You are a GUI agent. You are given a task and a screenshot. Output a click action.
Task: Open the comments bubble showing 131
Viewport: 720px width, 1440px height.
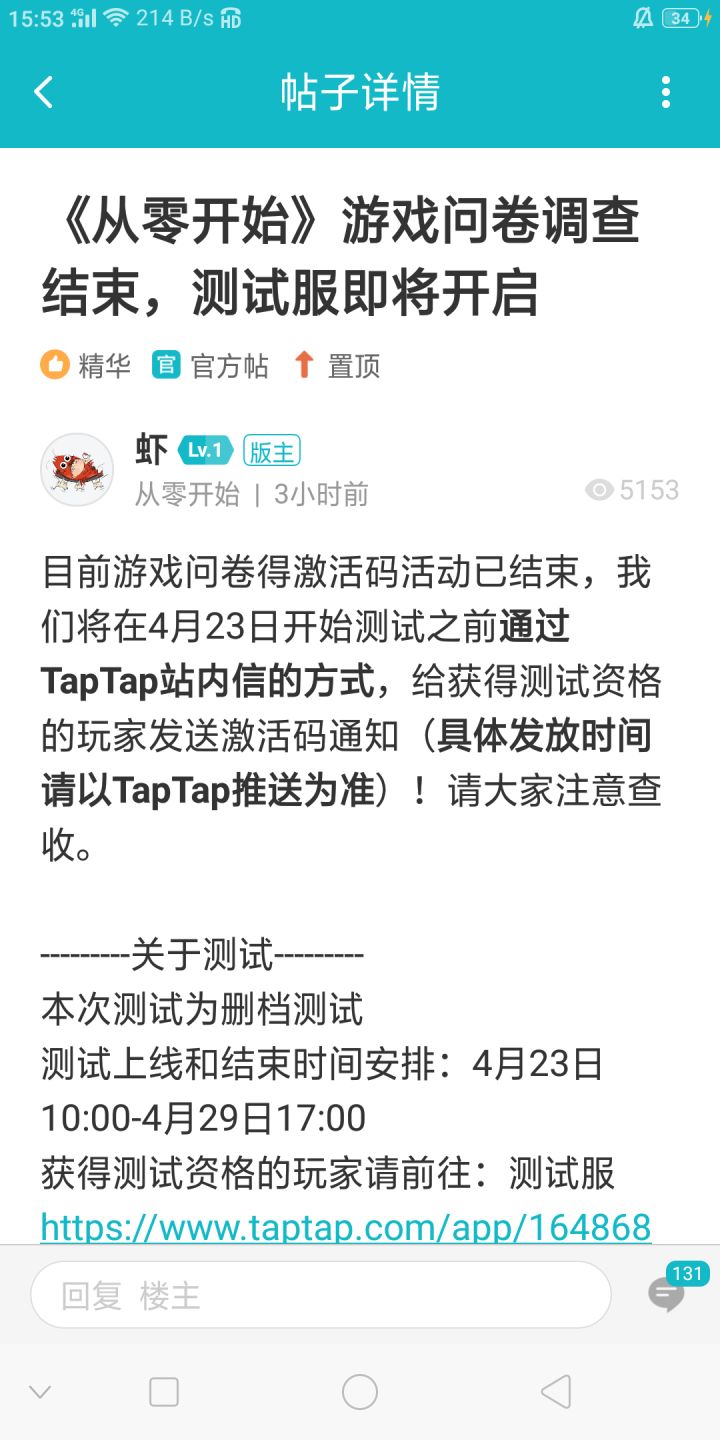[x=666, y=1294]
